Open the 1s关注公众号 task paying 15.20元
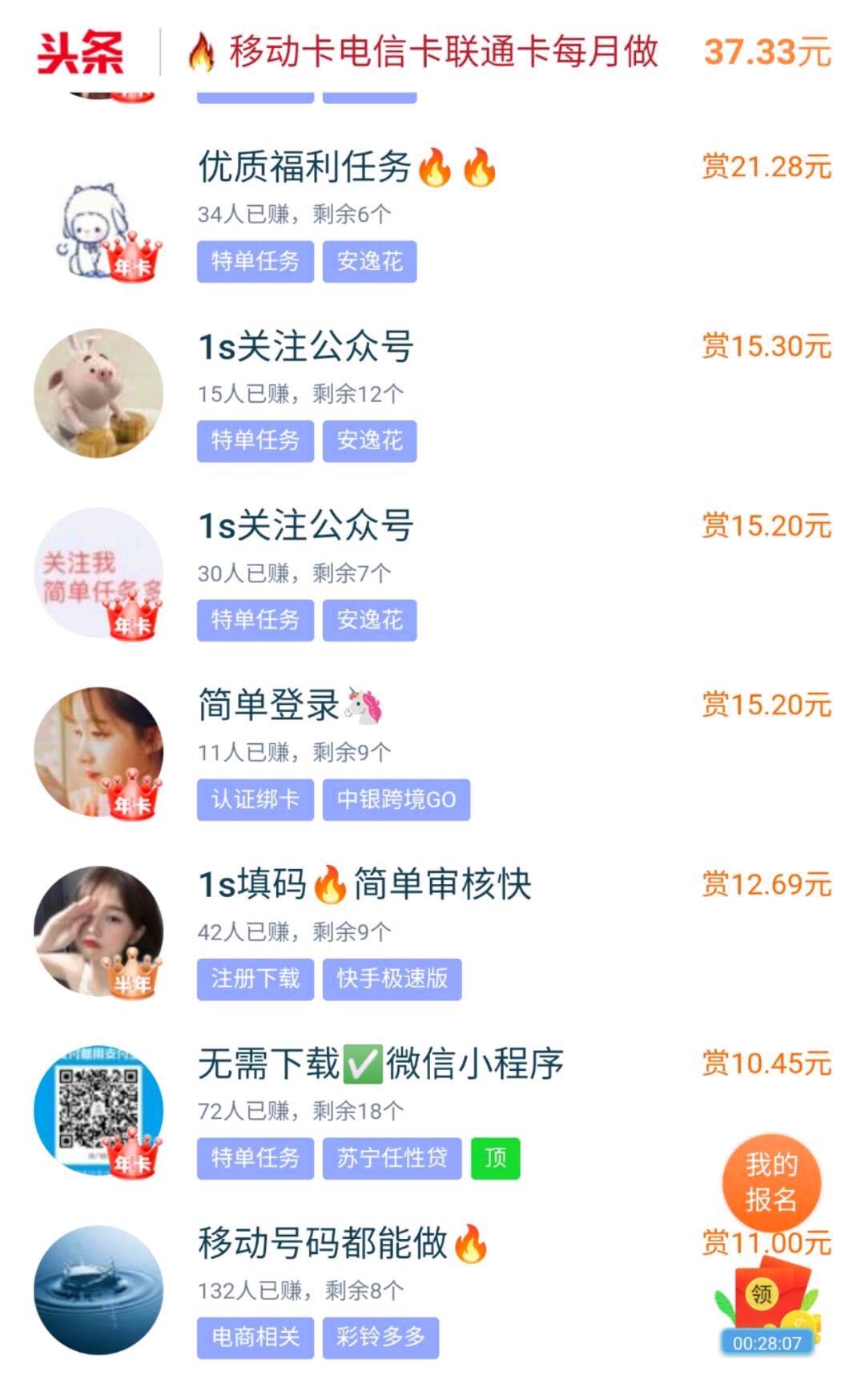 click(x=306, y=527)
